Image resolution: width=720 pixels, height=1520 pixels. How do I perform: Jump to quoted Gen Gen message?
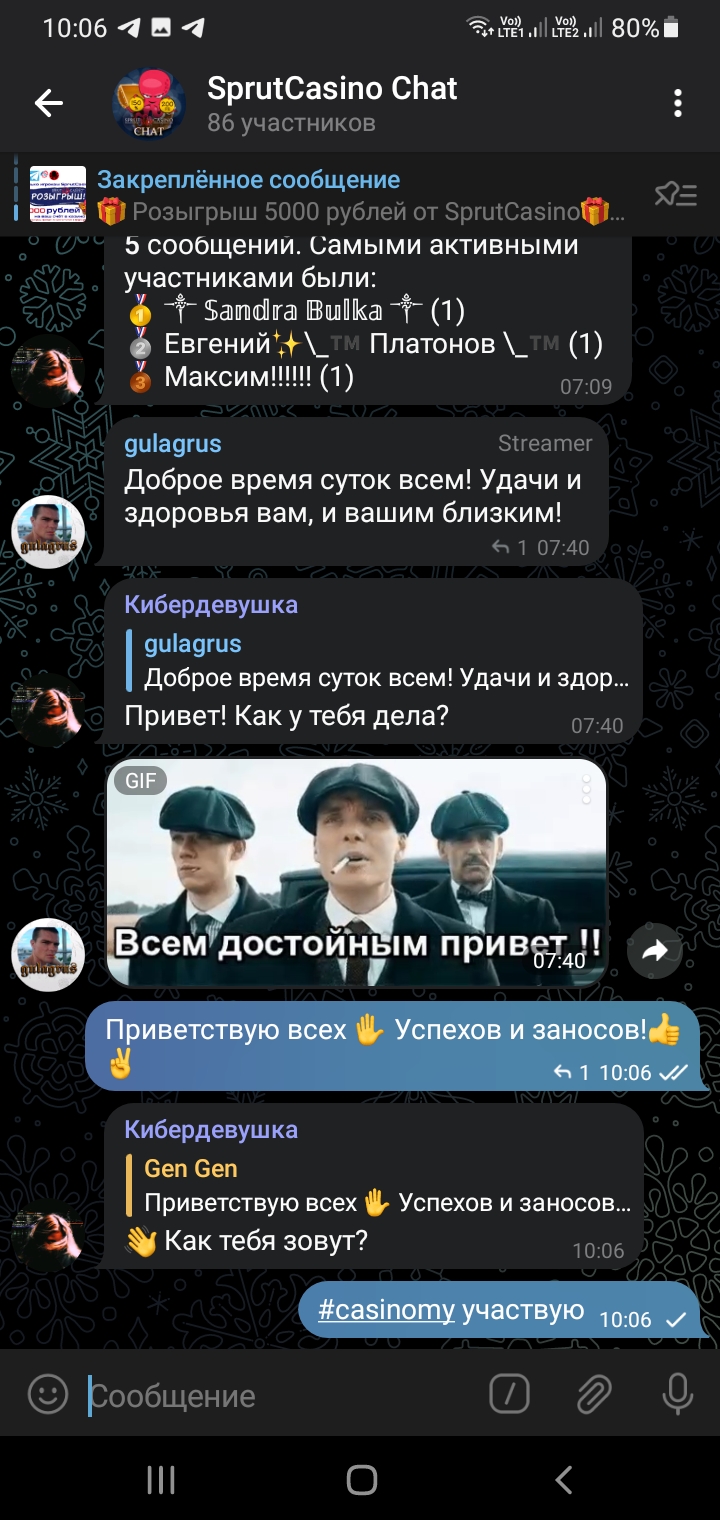(385, 1186)
